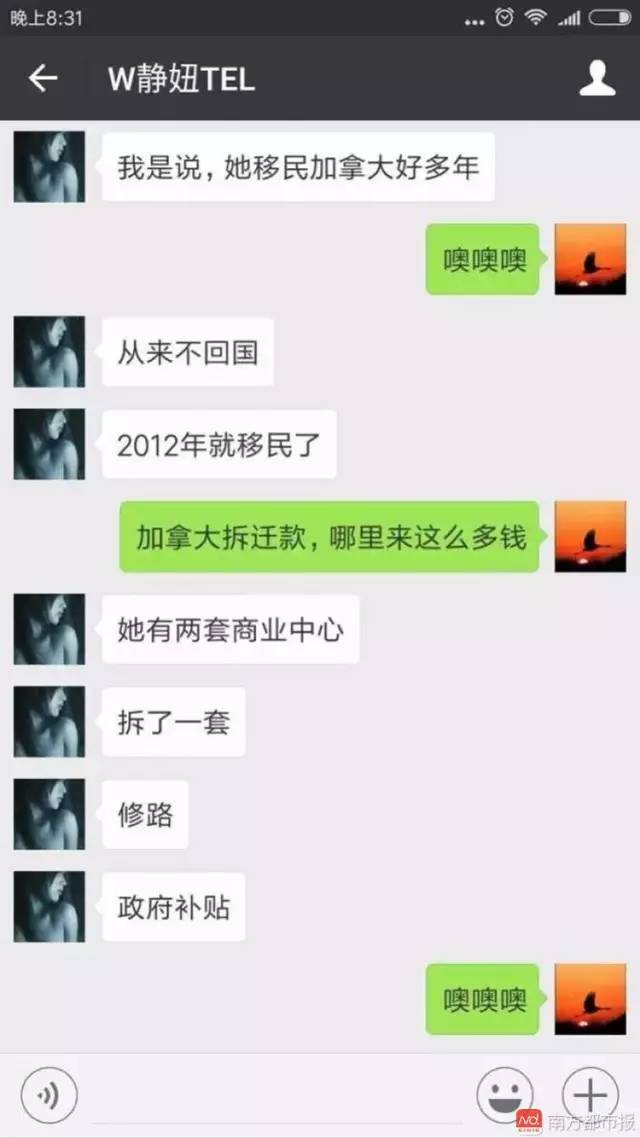The width and height of the screenshot is (640, 1138).
Task: Open chat info via the profile icon
Action: tap(597, 79)
